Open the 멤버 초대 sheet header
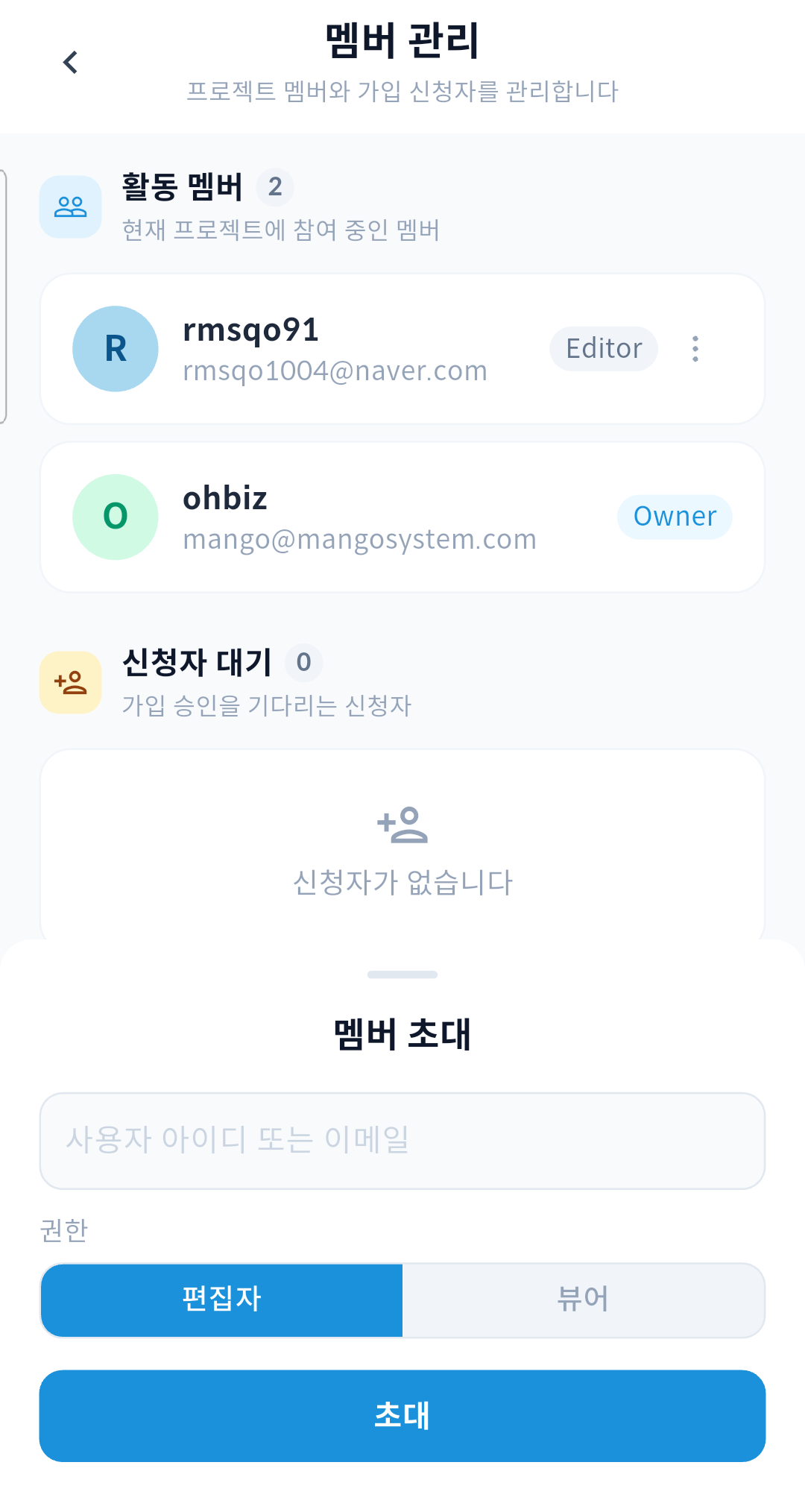Screen dimensions: 805x1512 click(x=402, y=1034)
